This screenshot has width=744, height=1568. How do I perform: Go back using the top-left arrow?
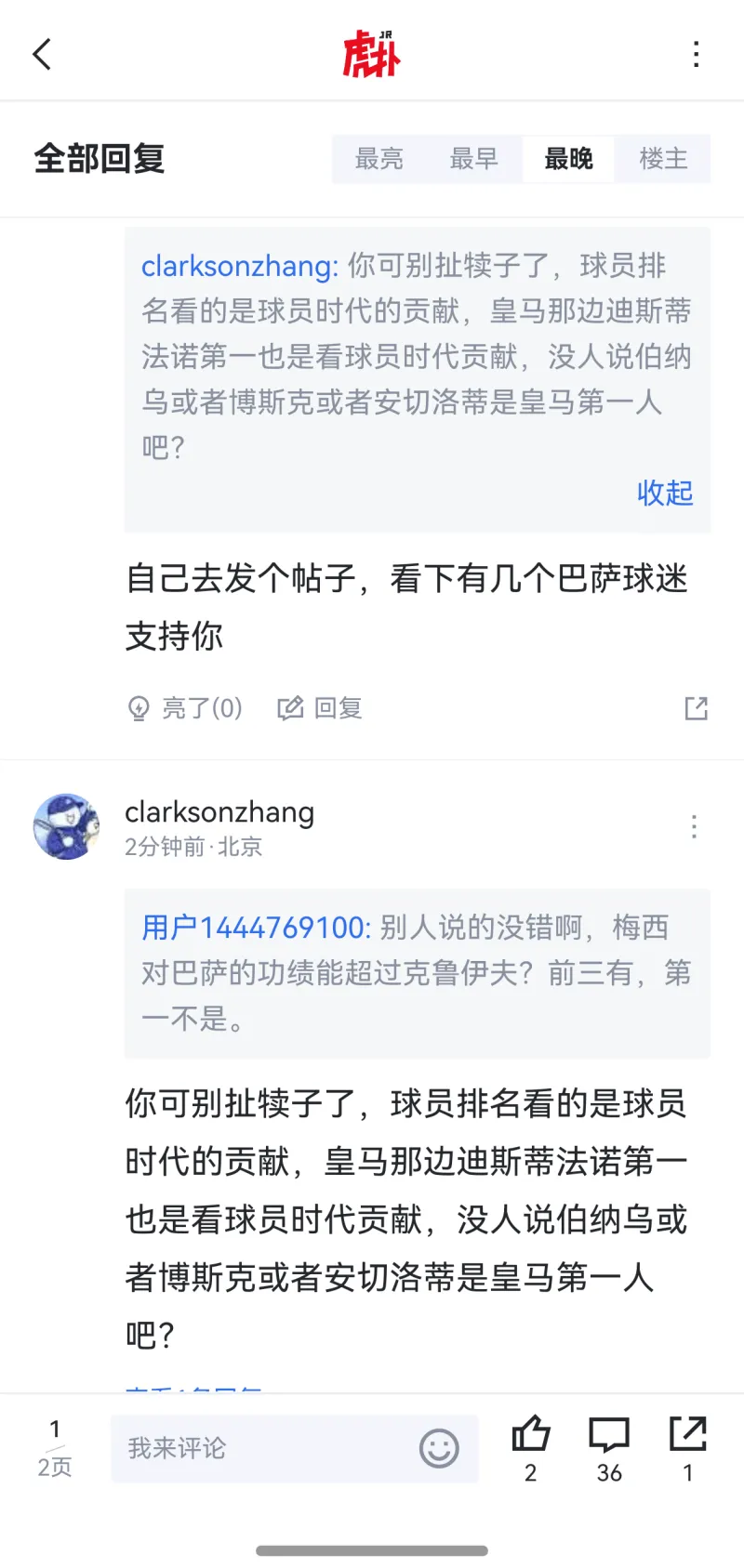[43, 54]
